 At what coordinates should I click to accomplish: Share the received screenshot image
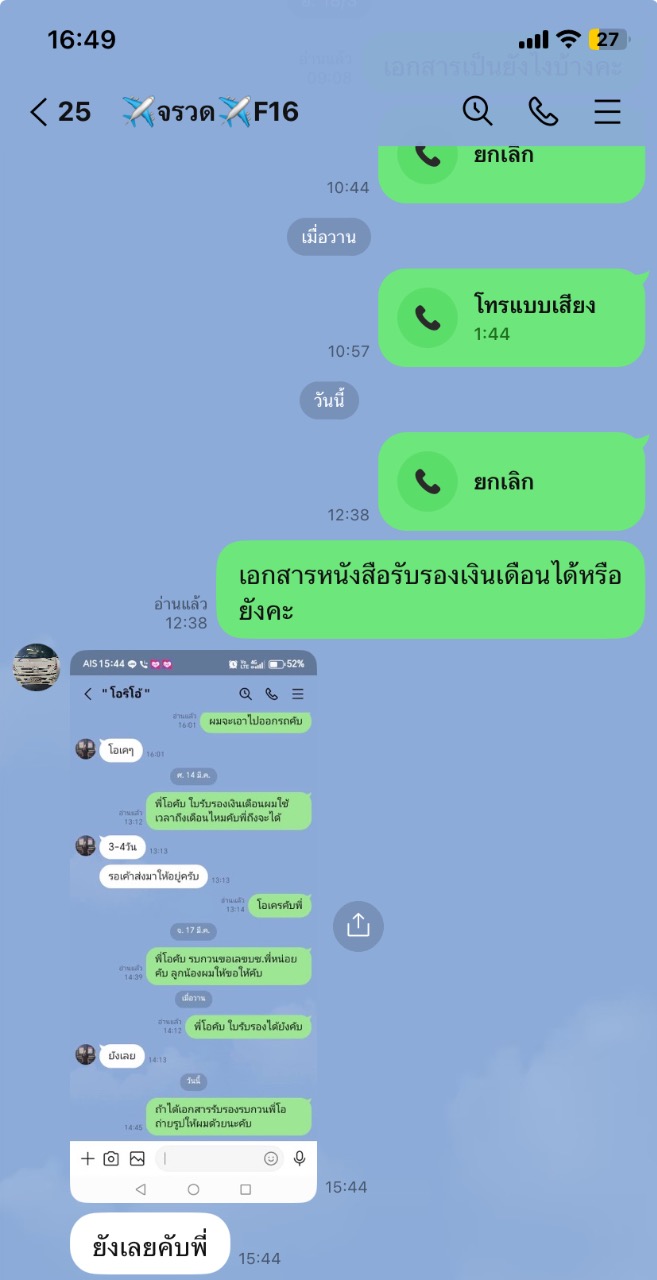[x=358, y=925]
